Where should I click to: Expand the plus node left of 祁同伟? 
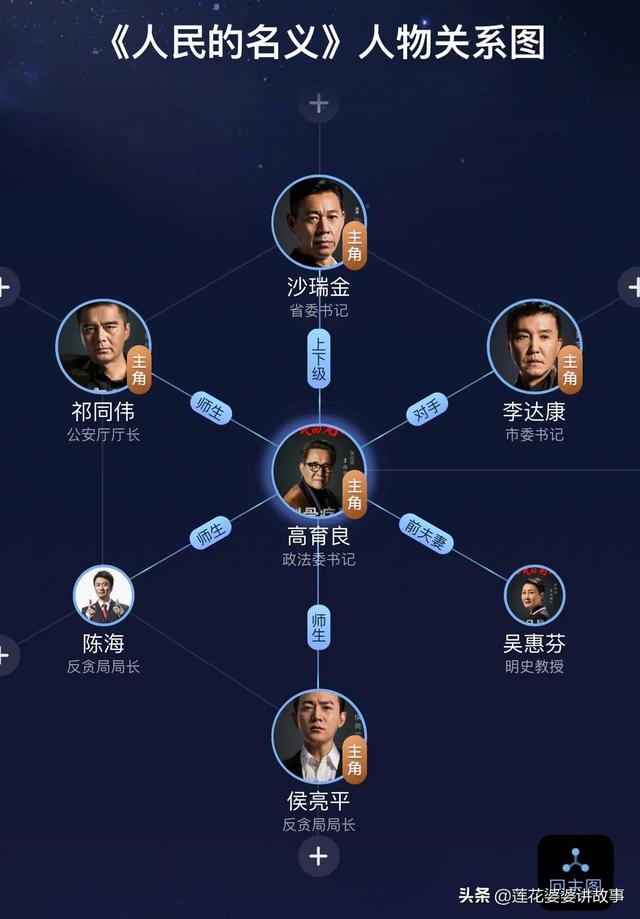click(7, 287)
